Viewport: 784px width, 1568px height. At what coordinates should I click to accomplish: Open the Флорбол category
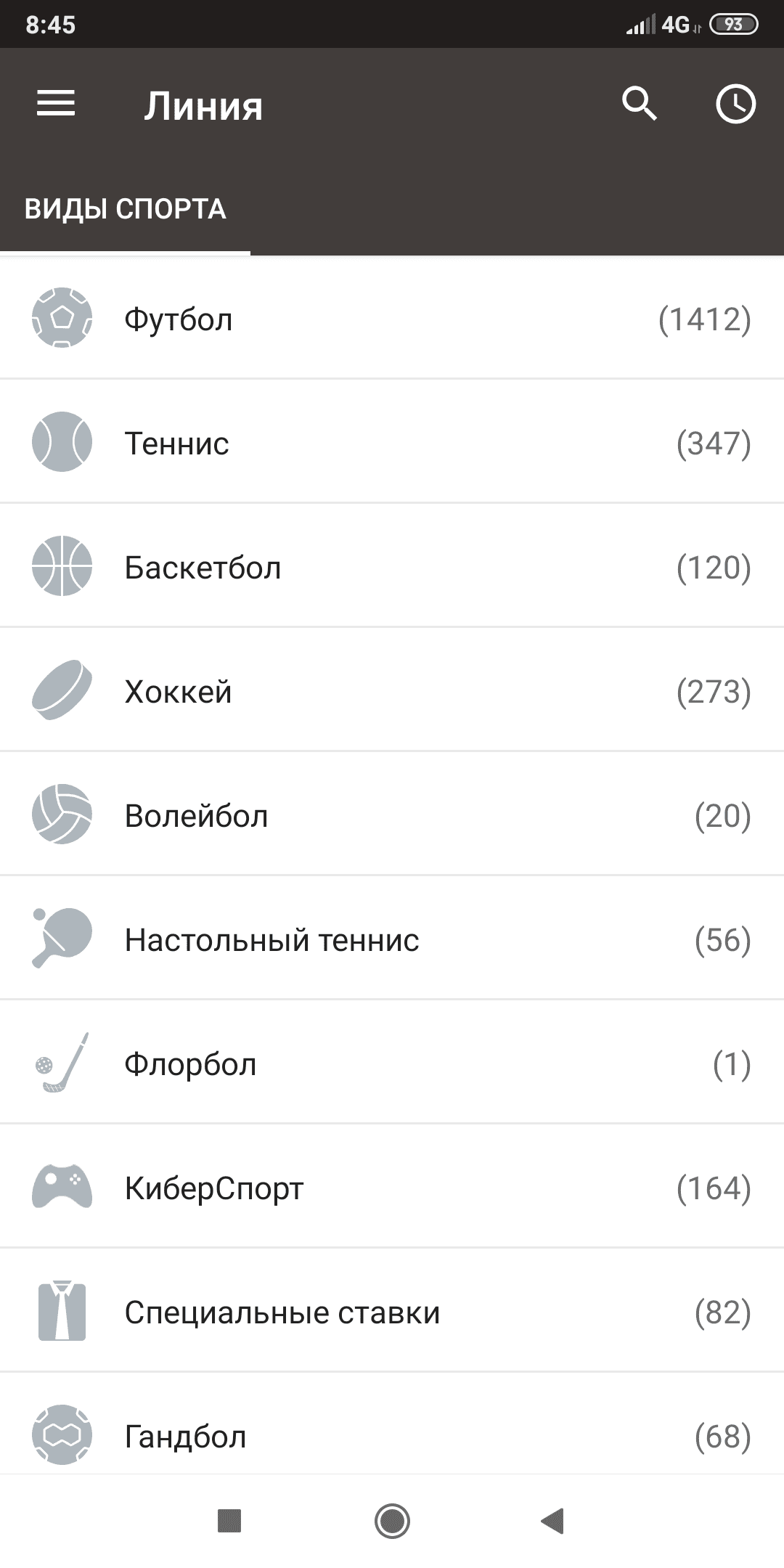point(392,1063)
